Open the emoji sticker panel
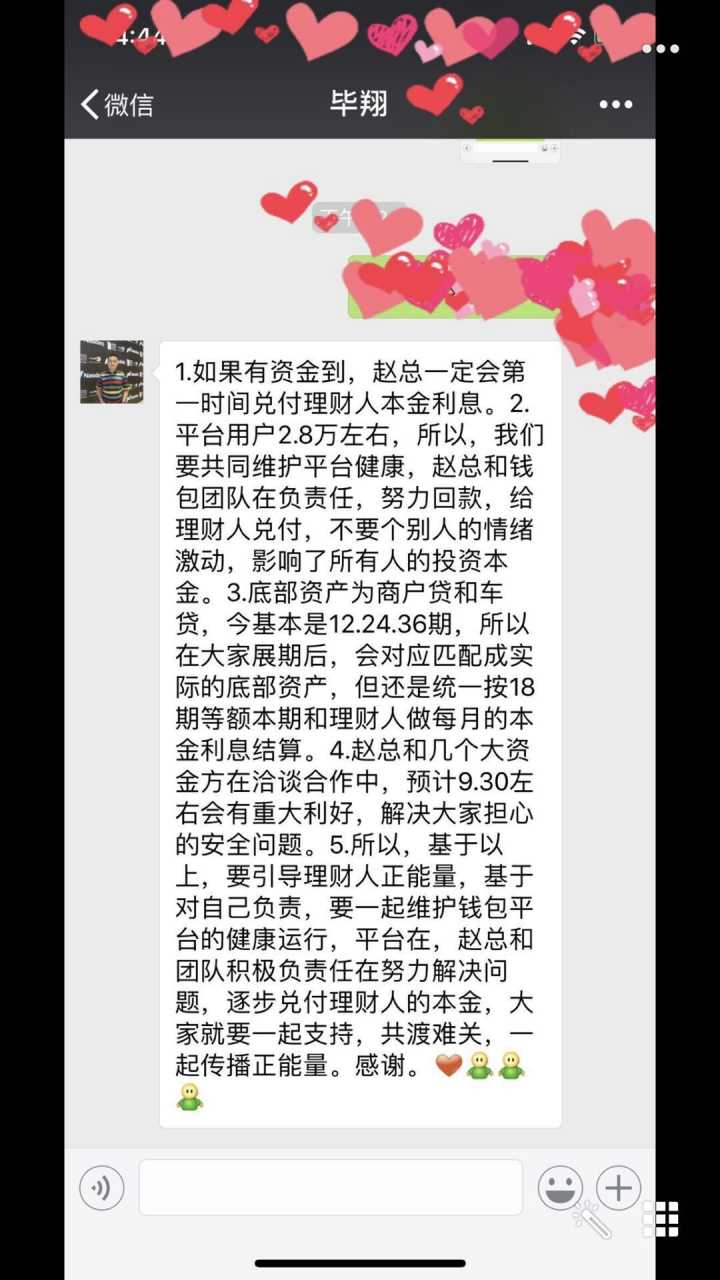The image size is (720, 1280). tap(561, 1188)
